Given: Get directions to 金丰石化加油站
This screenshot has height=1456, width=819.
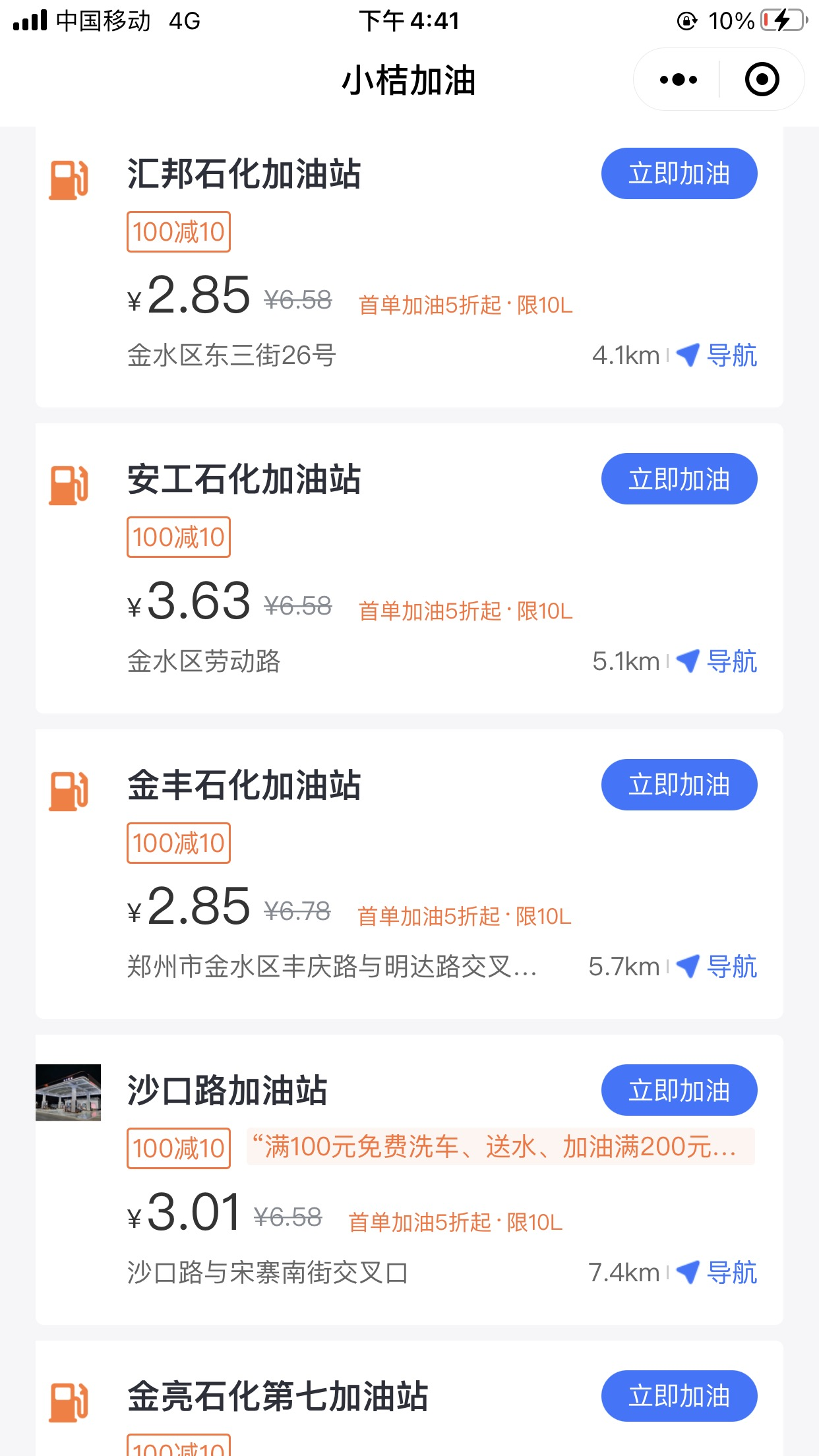Looking at the screenshot, I should (717, 967).
